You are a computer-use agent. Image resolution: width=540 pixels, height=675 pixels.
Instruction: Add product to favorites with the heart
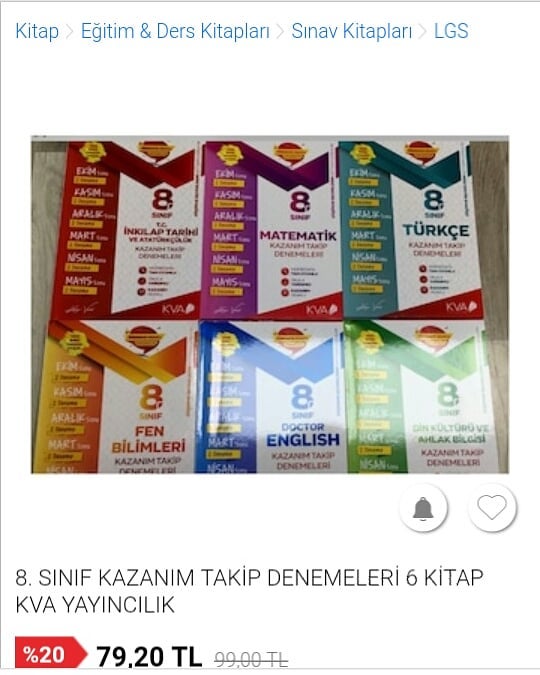click(x=492, y=508)
